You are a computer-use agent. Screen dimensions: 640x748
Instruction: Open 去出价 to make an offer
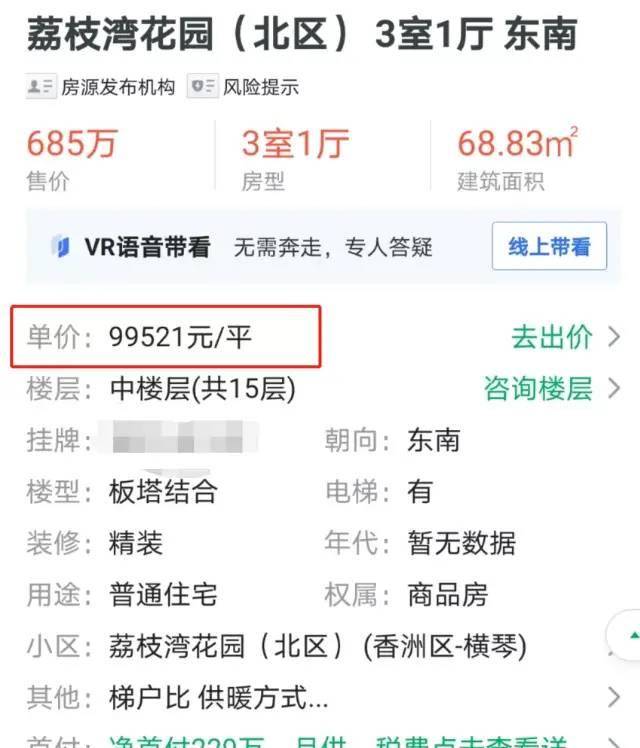(565, 337)
